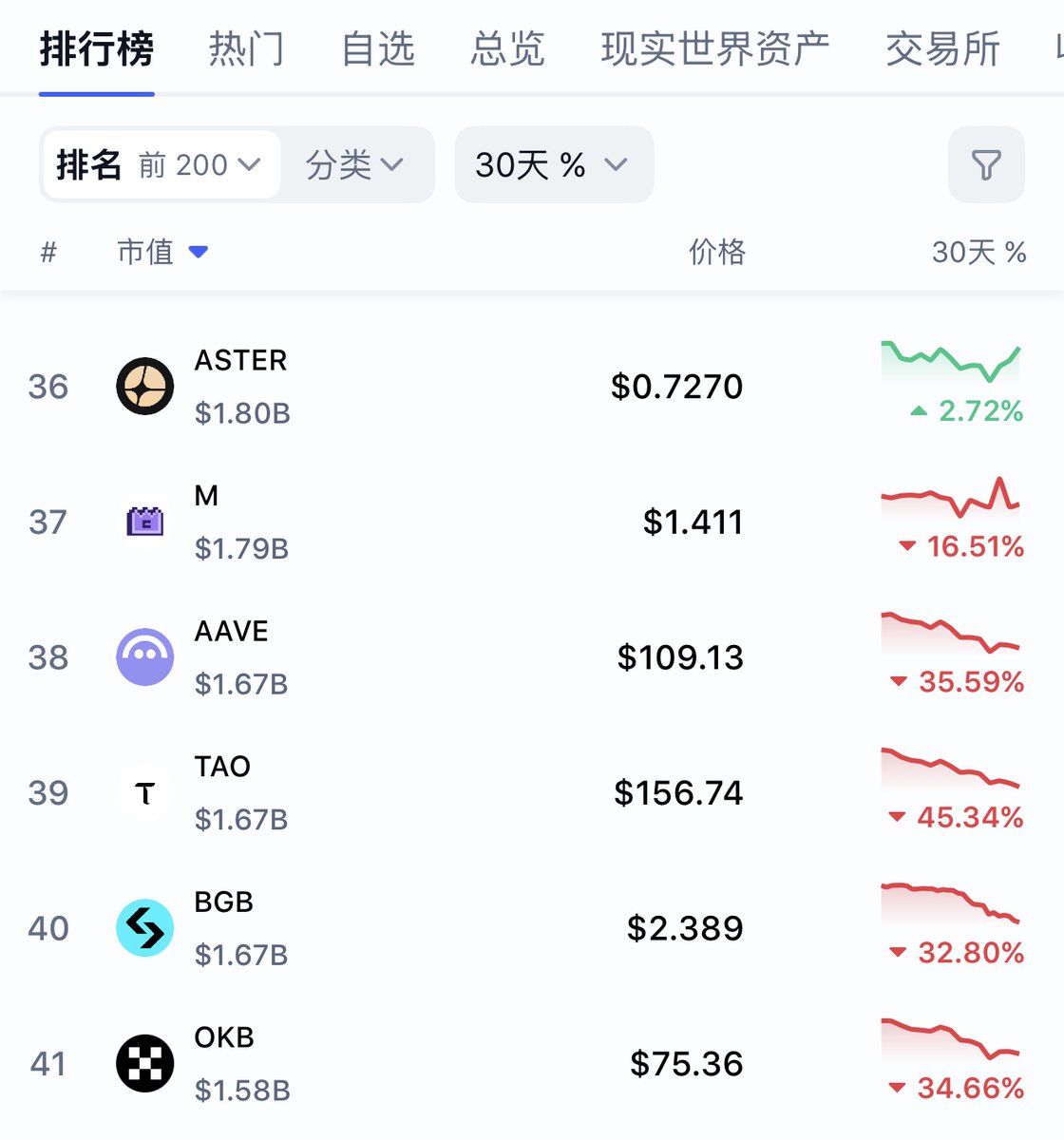The width and height of the screenshot is (1064, 1140).
Task: Go to the 交易所 tab
Action: point(942,49)
